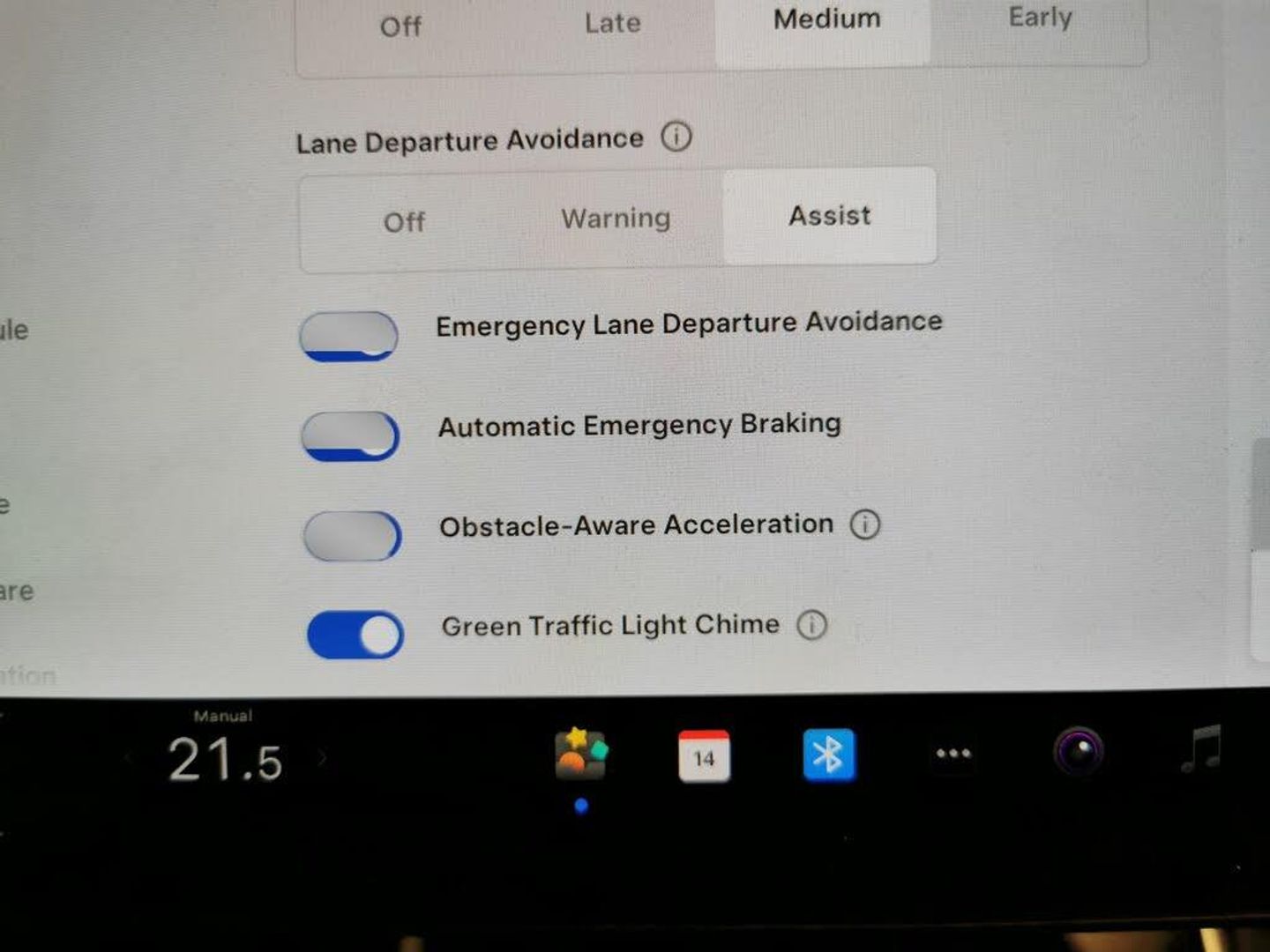Open Lane Departure Avoidance info icon
Viewport: 1270px width, 952px height.
point(676,137)
